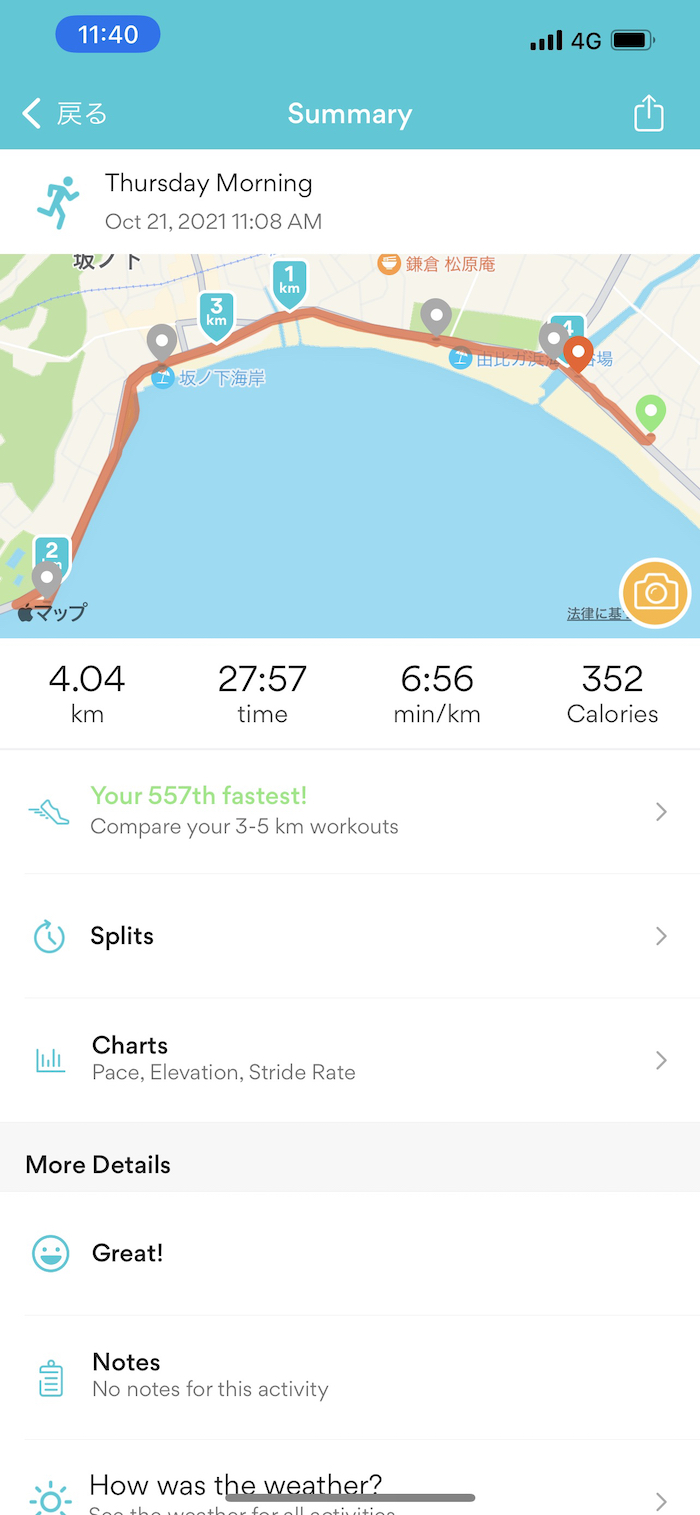Open the Apple Maps legal link

pyautogui.click(x=594, y=614)
